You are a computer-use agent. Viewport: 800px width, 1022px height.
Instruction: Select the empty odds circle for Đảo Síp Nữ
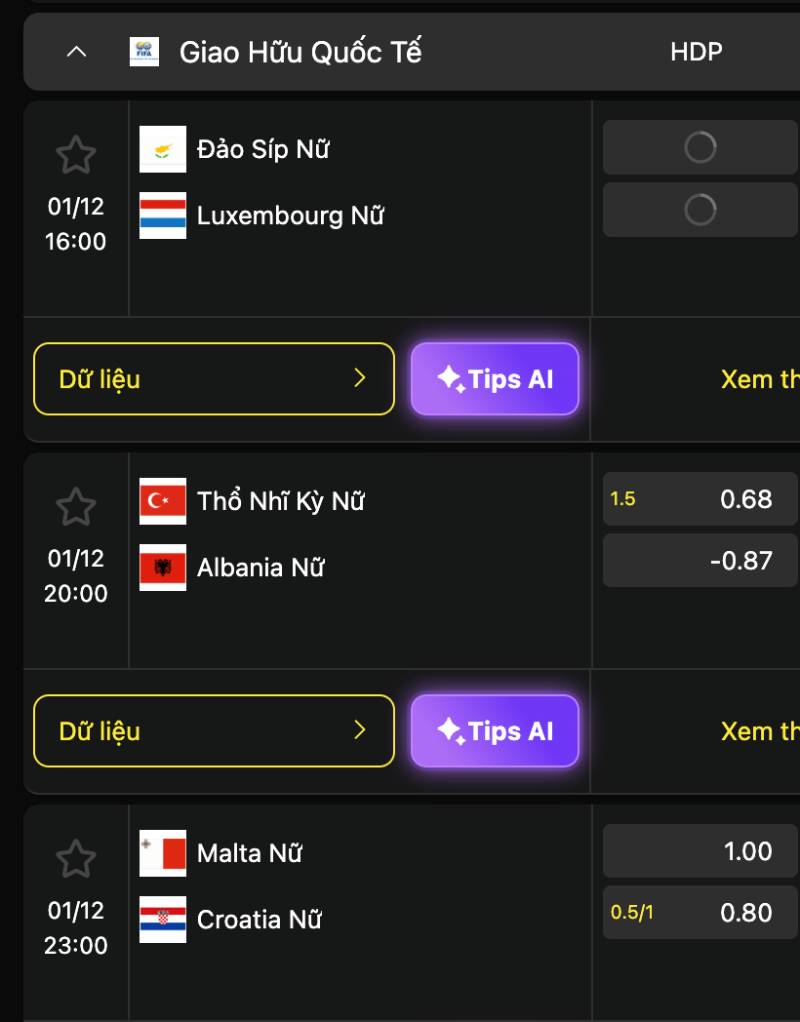[700, 147]
